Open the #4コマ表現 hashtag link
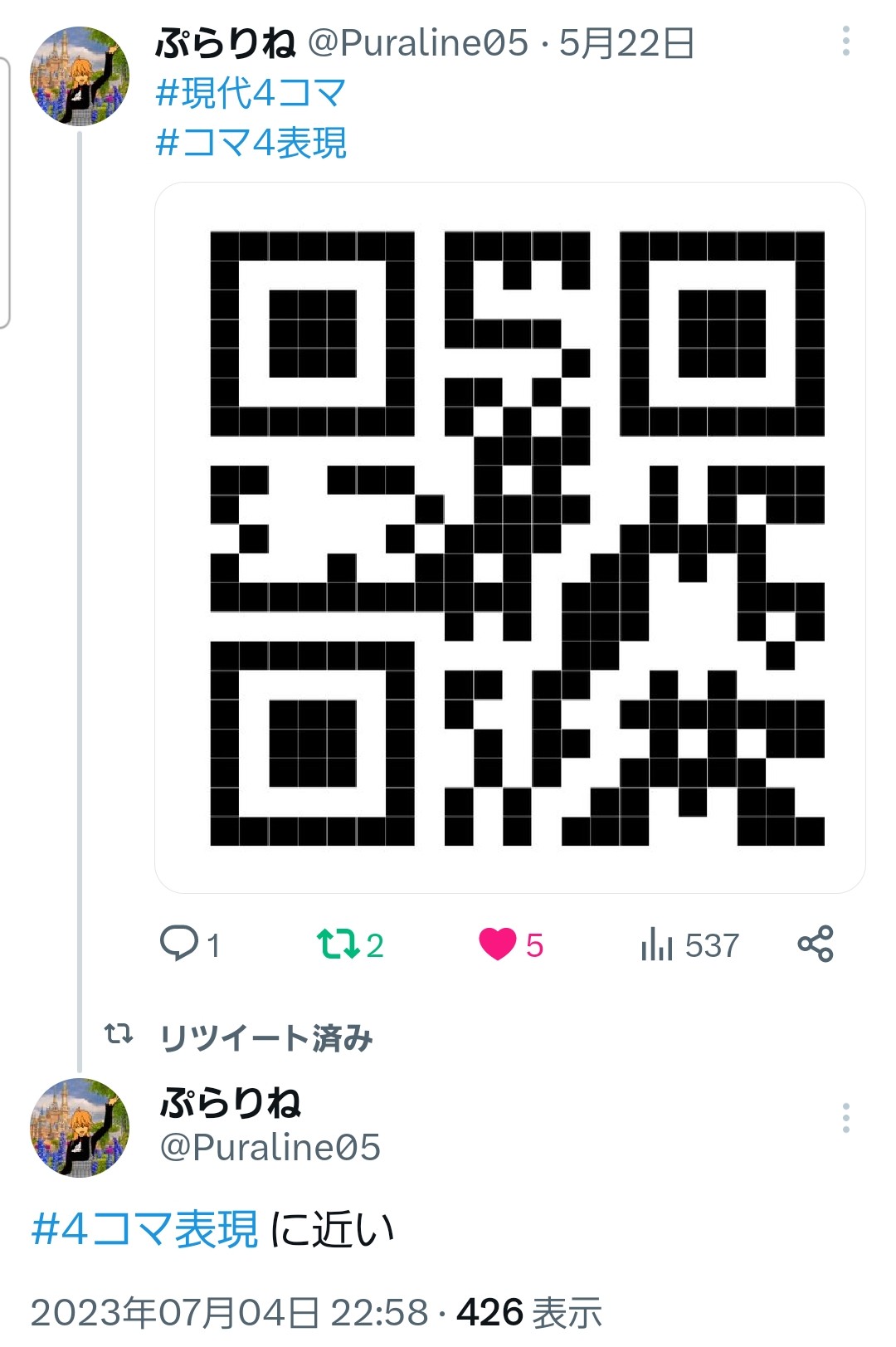This screenshot has height=1347, width=896. [144, 1229]
